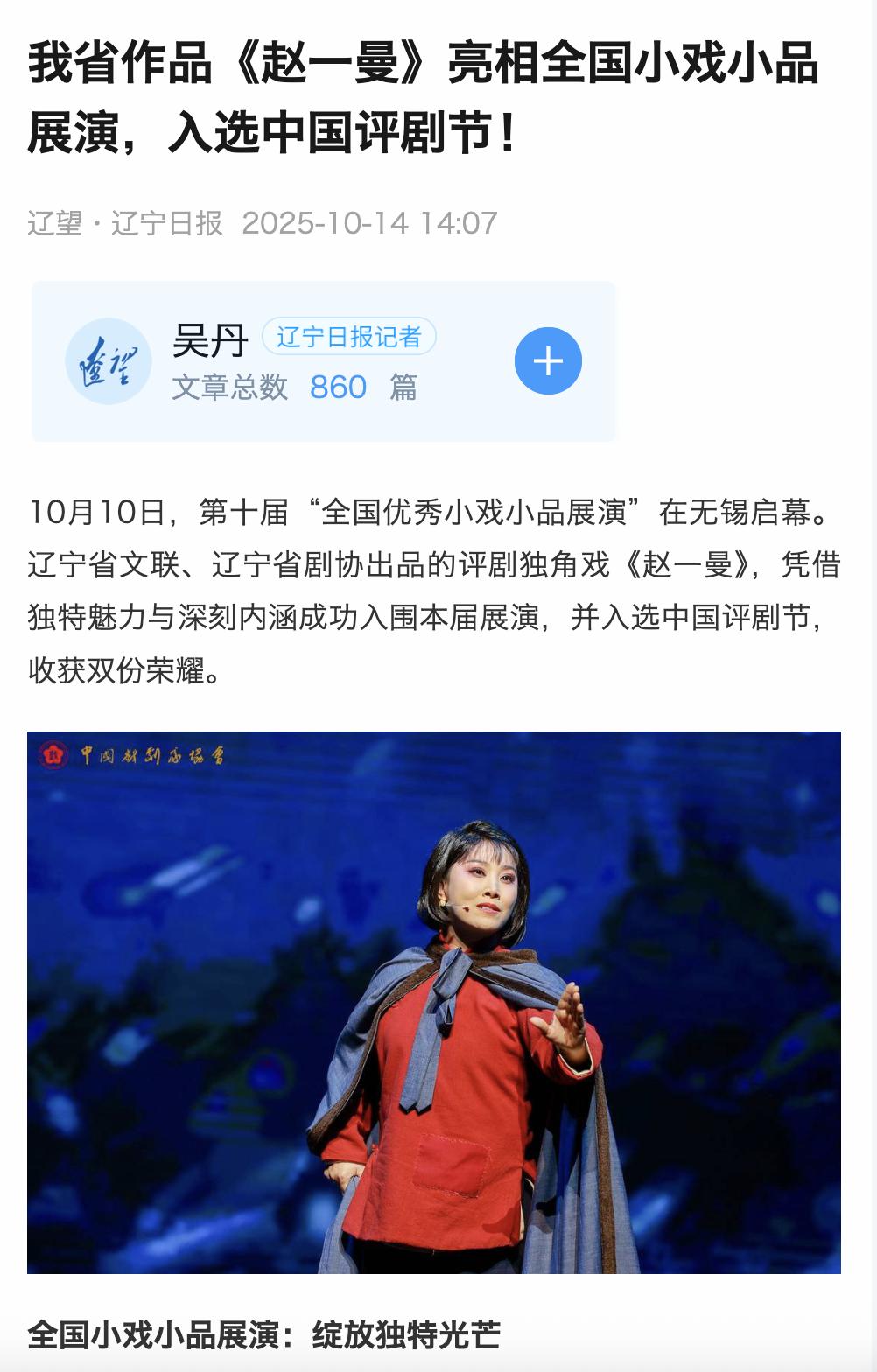Image resolution: width=877 pixels, height=1372 pixels.
Task: Tap the 辽宁日报记者 badge
Action: pyautogui.click(x=348, y=337)
